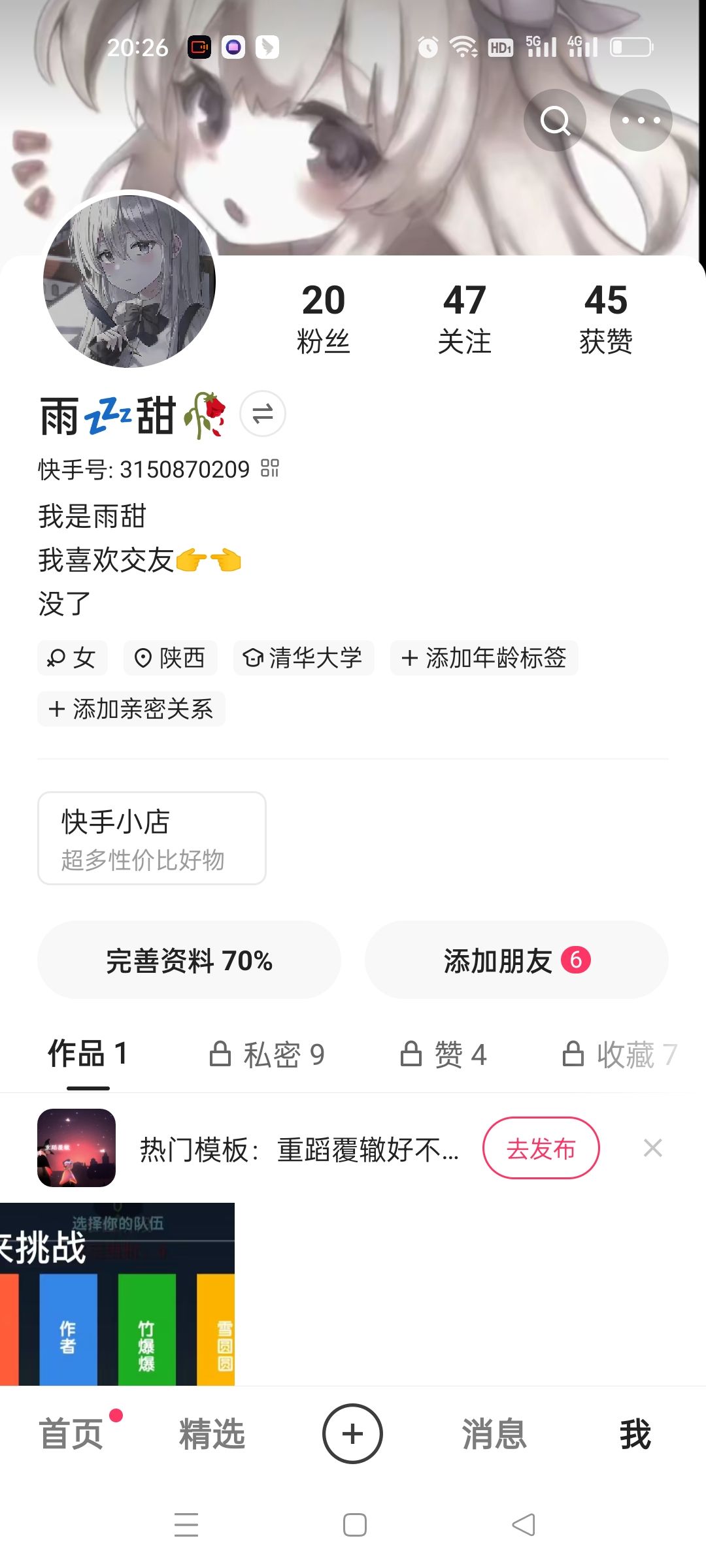This screenshot has width=706, height=1568.
Task: Tap 完善资料 70% to complete profile
Action: pyautogui.click(x=189, y=960)
